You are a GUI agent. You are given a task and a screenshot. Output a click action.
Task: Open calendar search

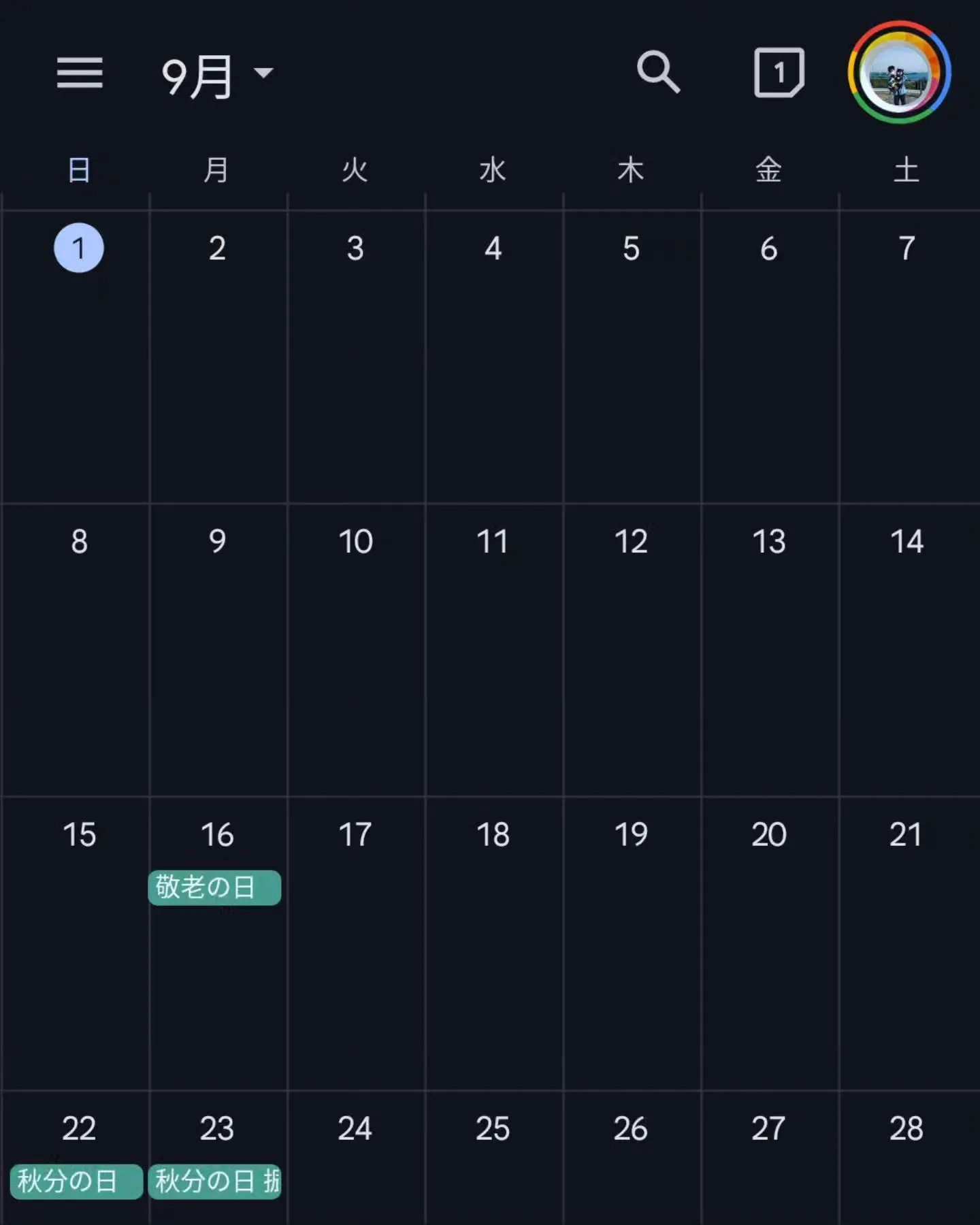pos(658,71)
